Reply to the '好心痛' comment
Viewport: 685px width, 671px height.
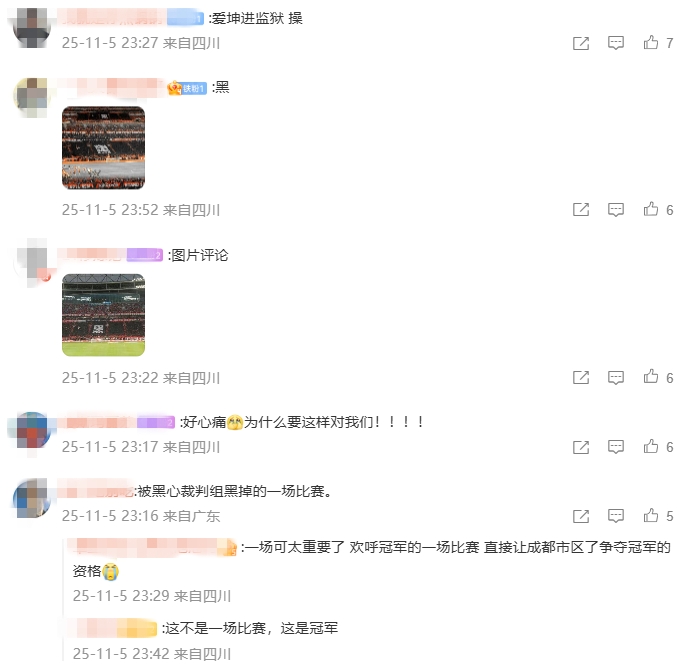tap(616, 447)
